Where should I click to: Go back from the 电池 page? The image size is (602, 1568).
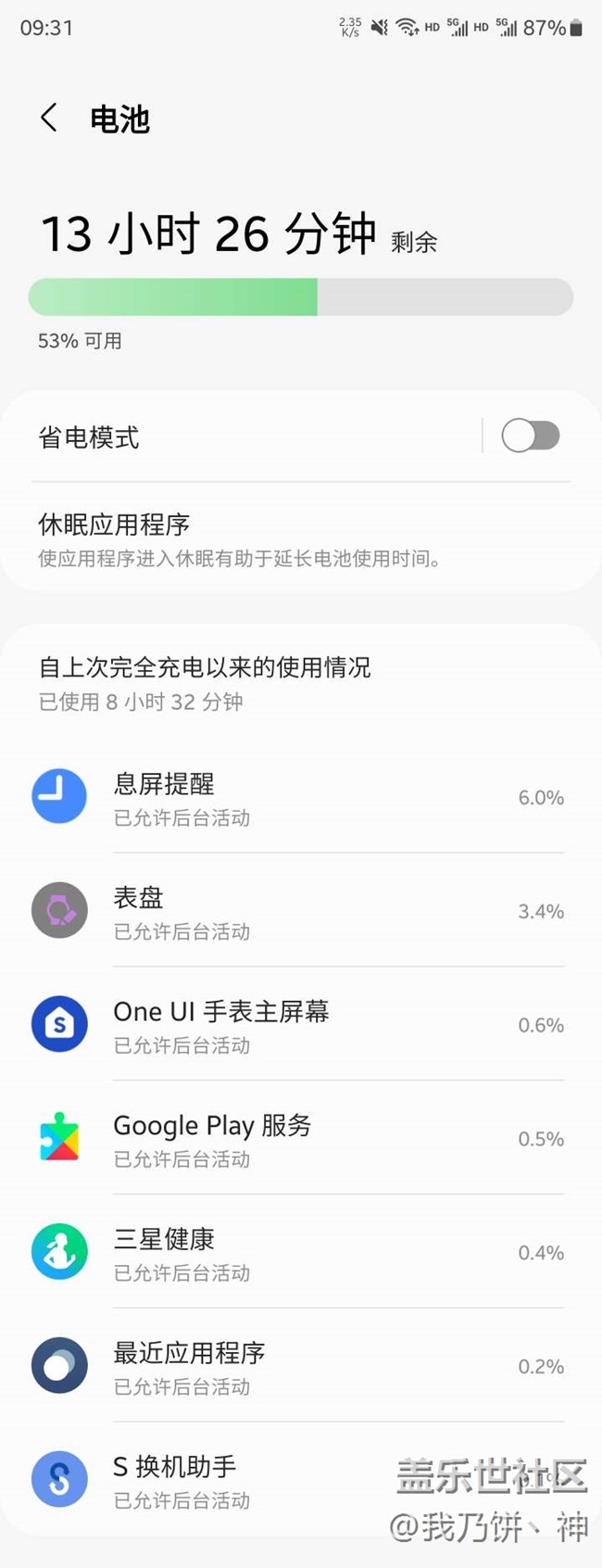[x=49, y=118]
